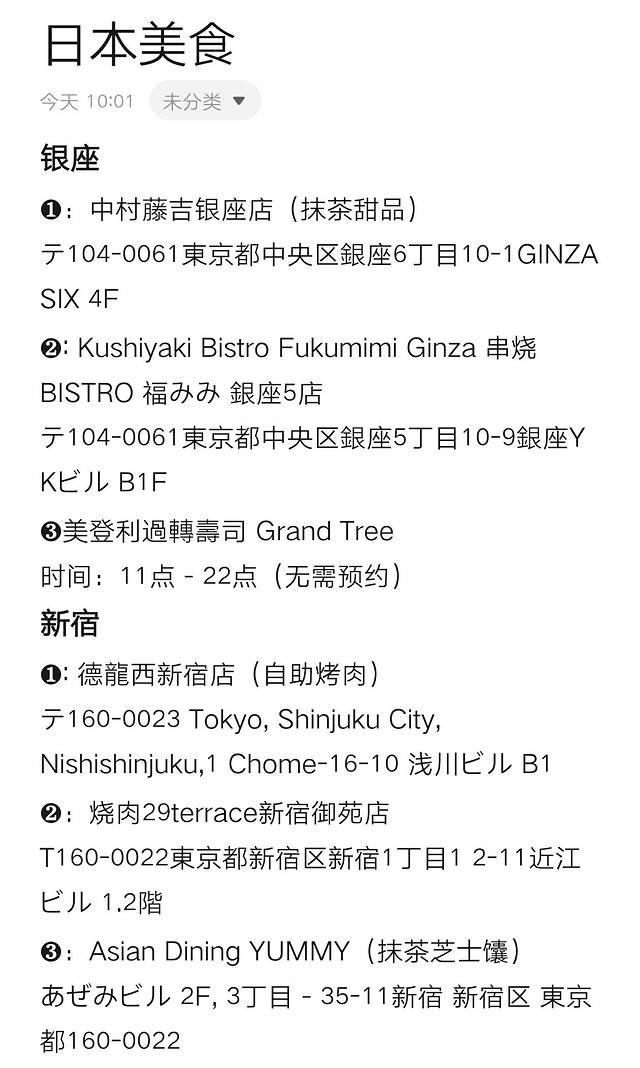Open the 未分类 category dropdown

[205, 101]
